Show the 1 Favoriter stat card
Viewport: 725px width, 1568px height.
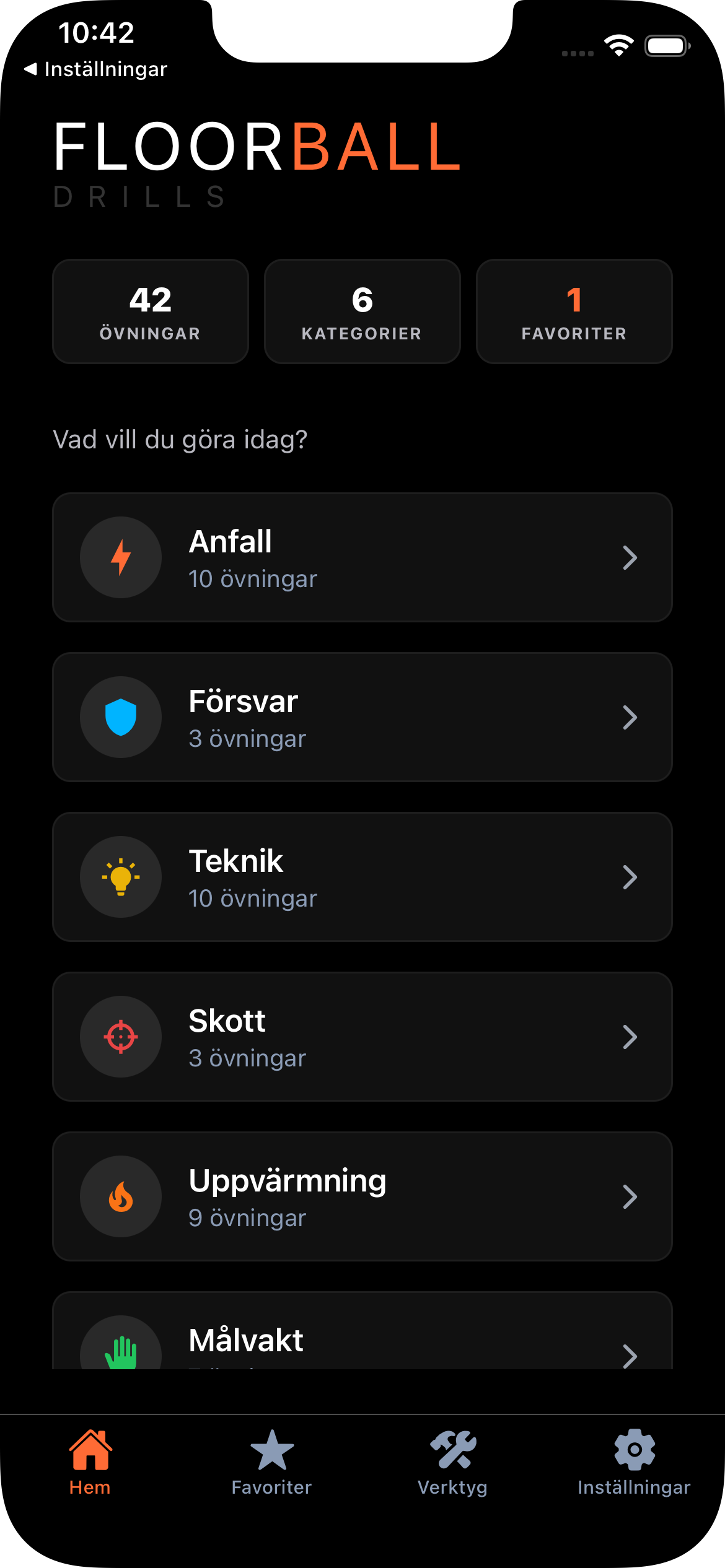click(574, 311)
